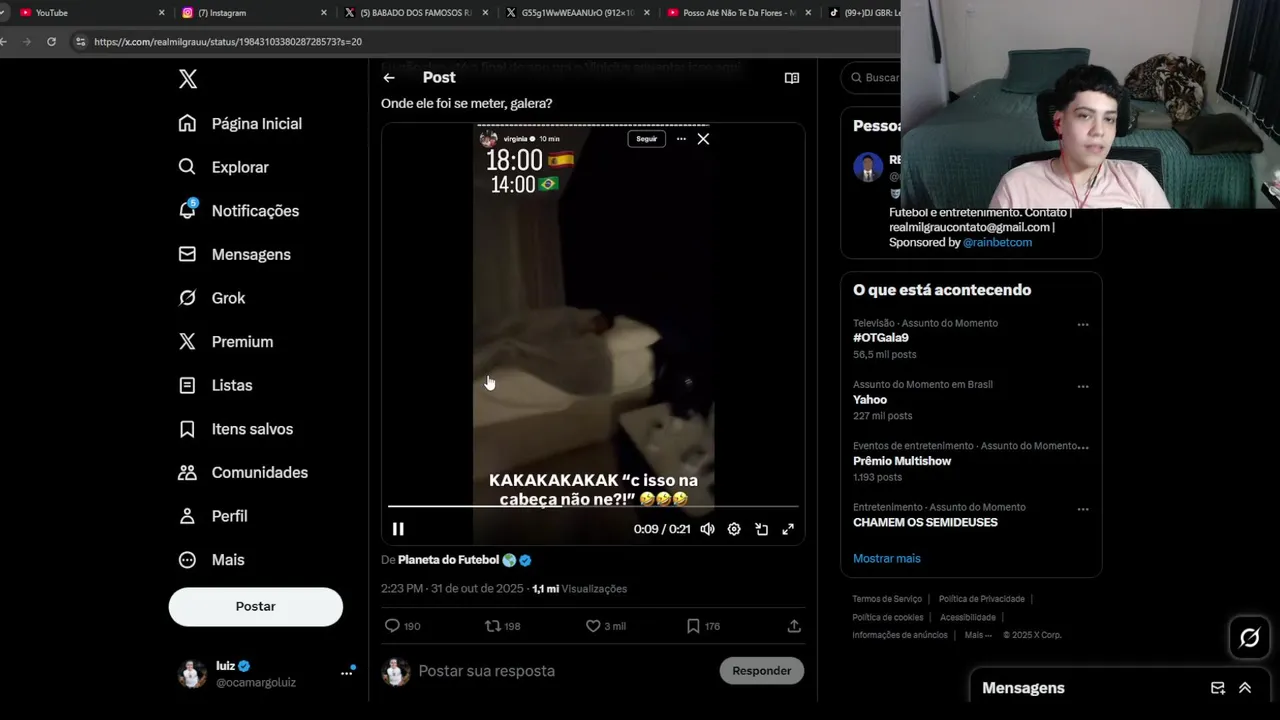Tap Mostrar mais under trends

(x=886, y=558)
